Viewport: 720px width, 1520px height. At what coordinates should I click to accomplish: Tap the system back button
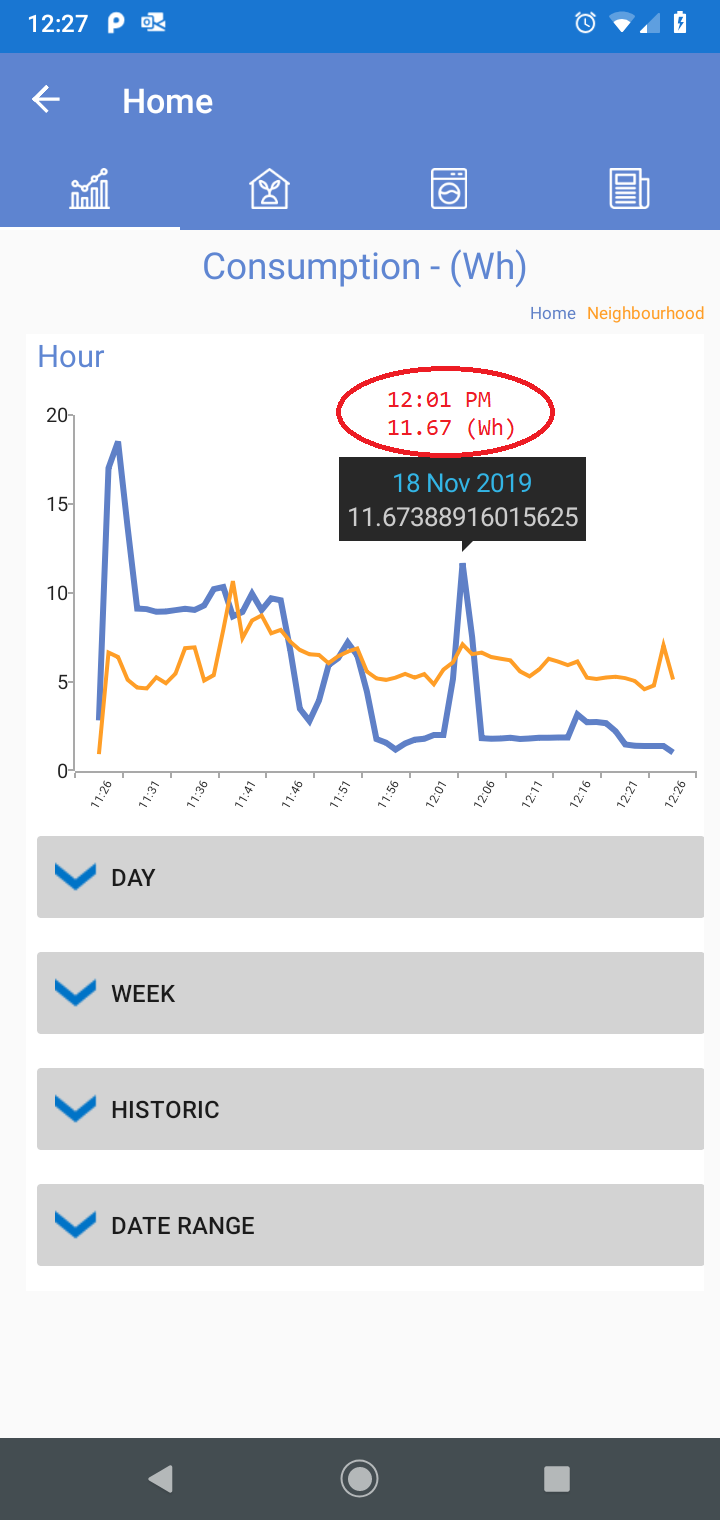coord(160,1478)
